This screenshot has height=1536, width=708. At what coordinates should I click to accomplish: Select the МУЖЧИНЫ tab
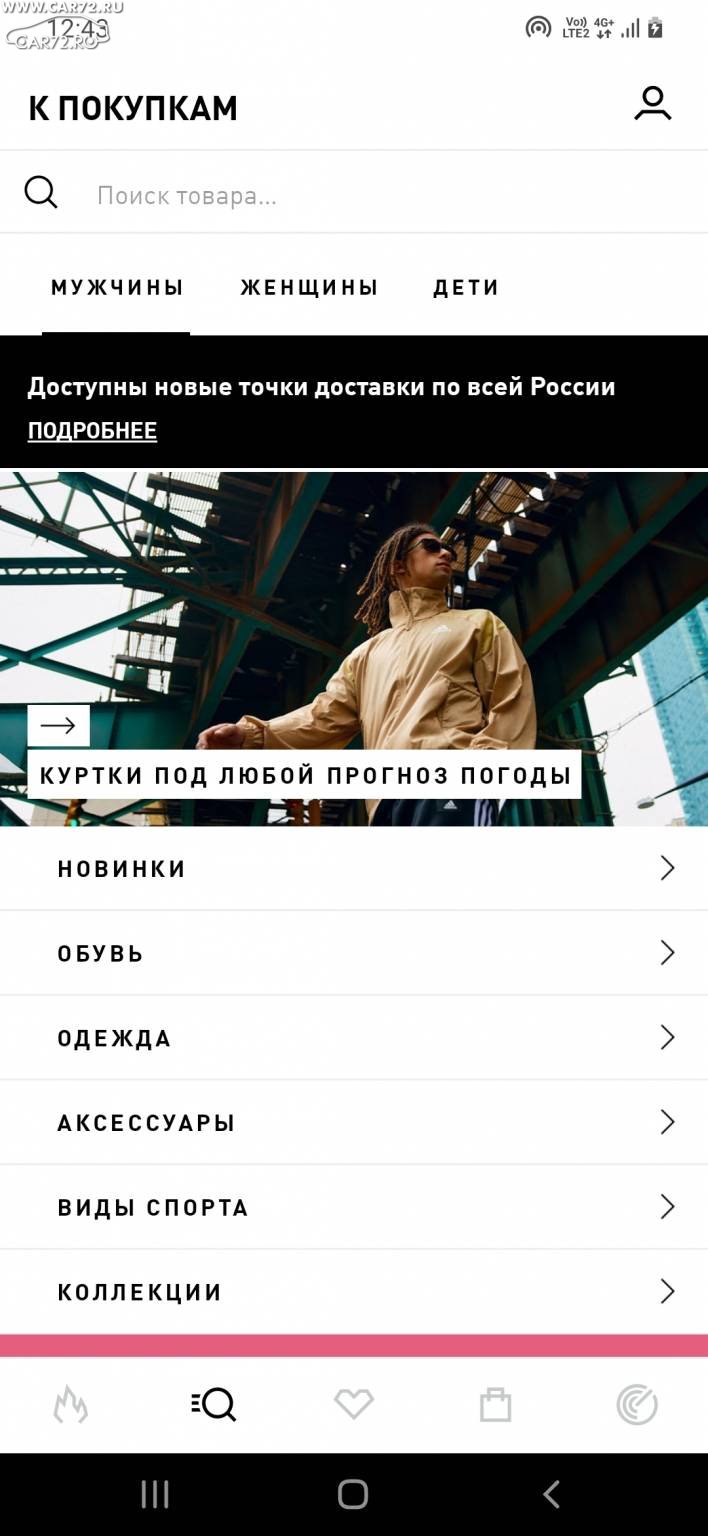pyautogui.click(x=117, y=288)
